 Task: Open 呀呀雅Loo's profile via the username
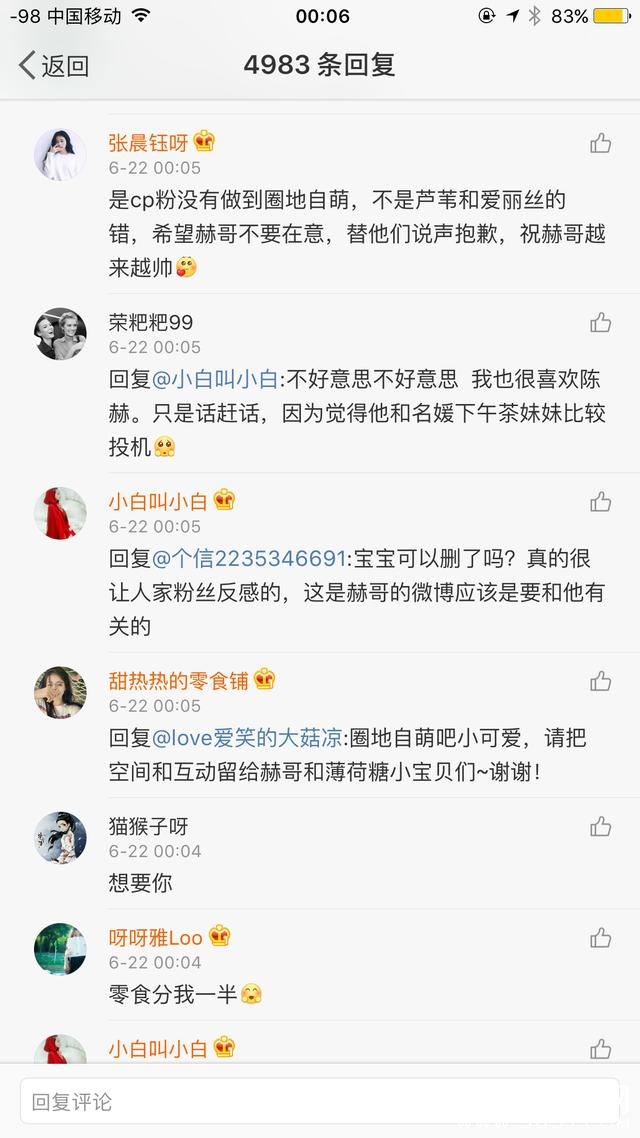coord(155,937)
